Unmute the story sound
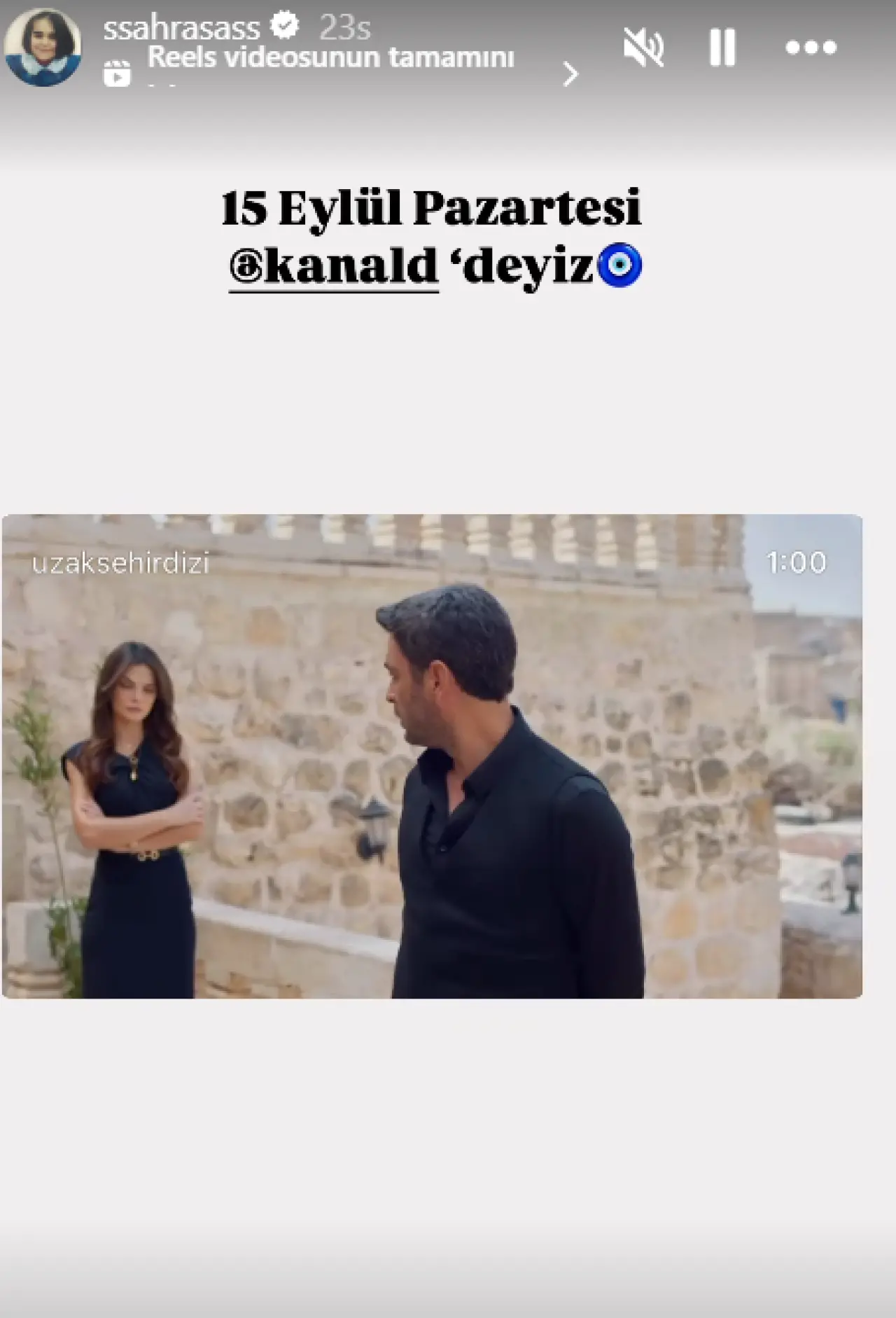 (643, 48)
